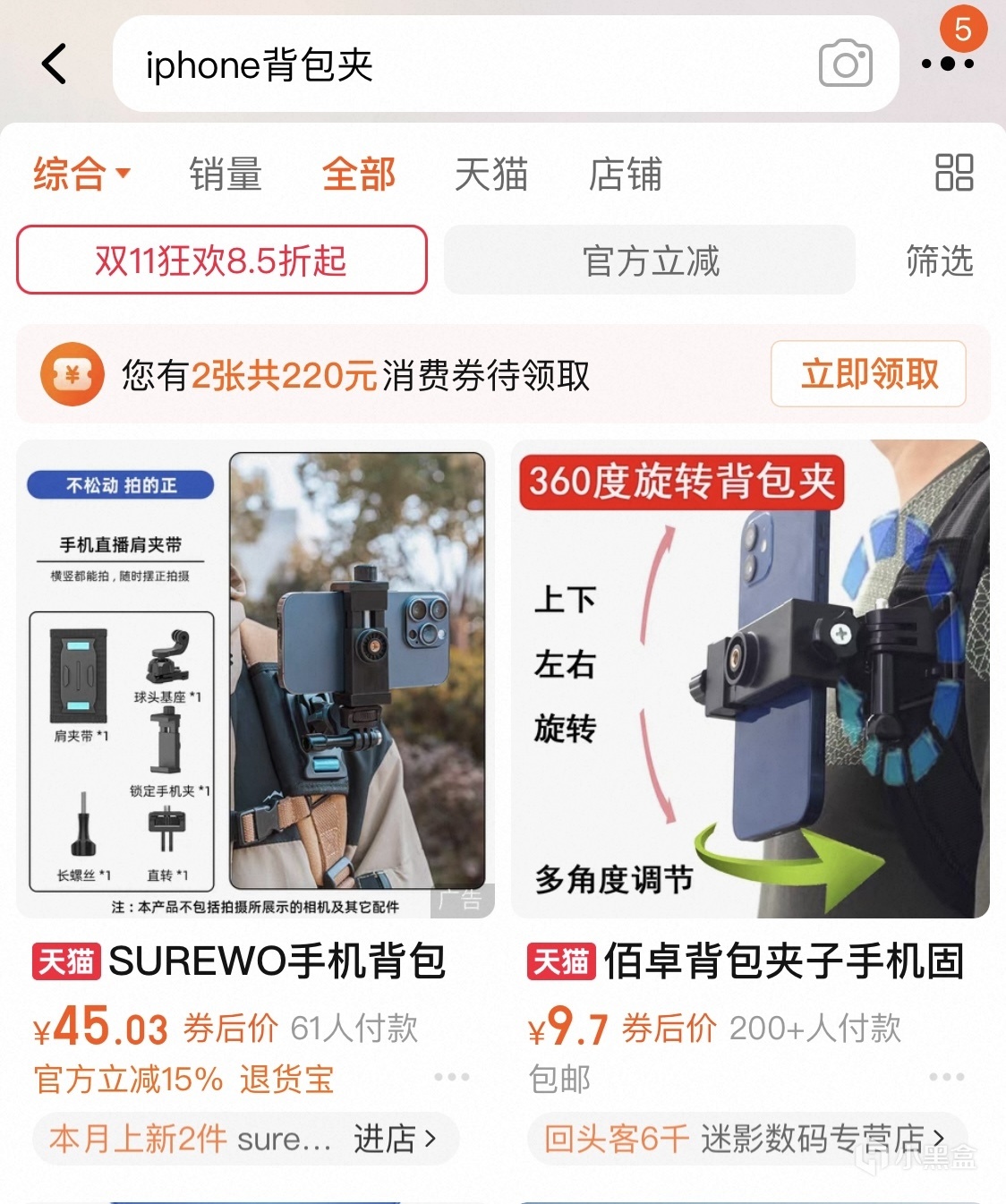Open more options on SUREWO item
Viewport: 1006px width, 1204px height.
coord(452,1077)
